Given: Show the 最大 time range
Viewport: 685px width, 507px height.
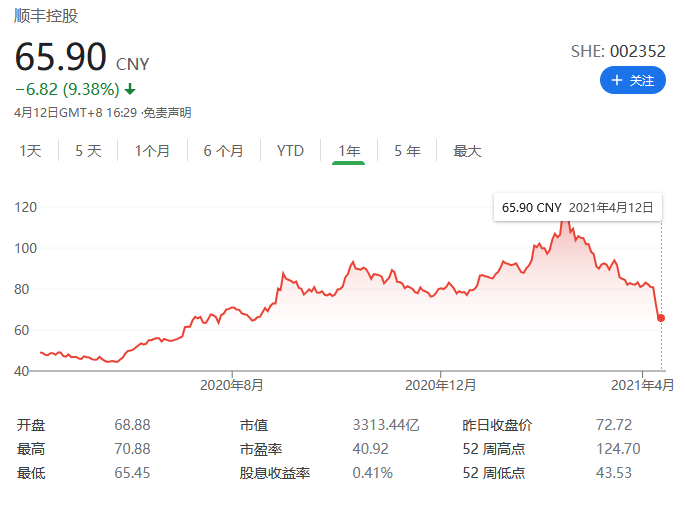Looking at the screenshot, I should pos(467,151).
